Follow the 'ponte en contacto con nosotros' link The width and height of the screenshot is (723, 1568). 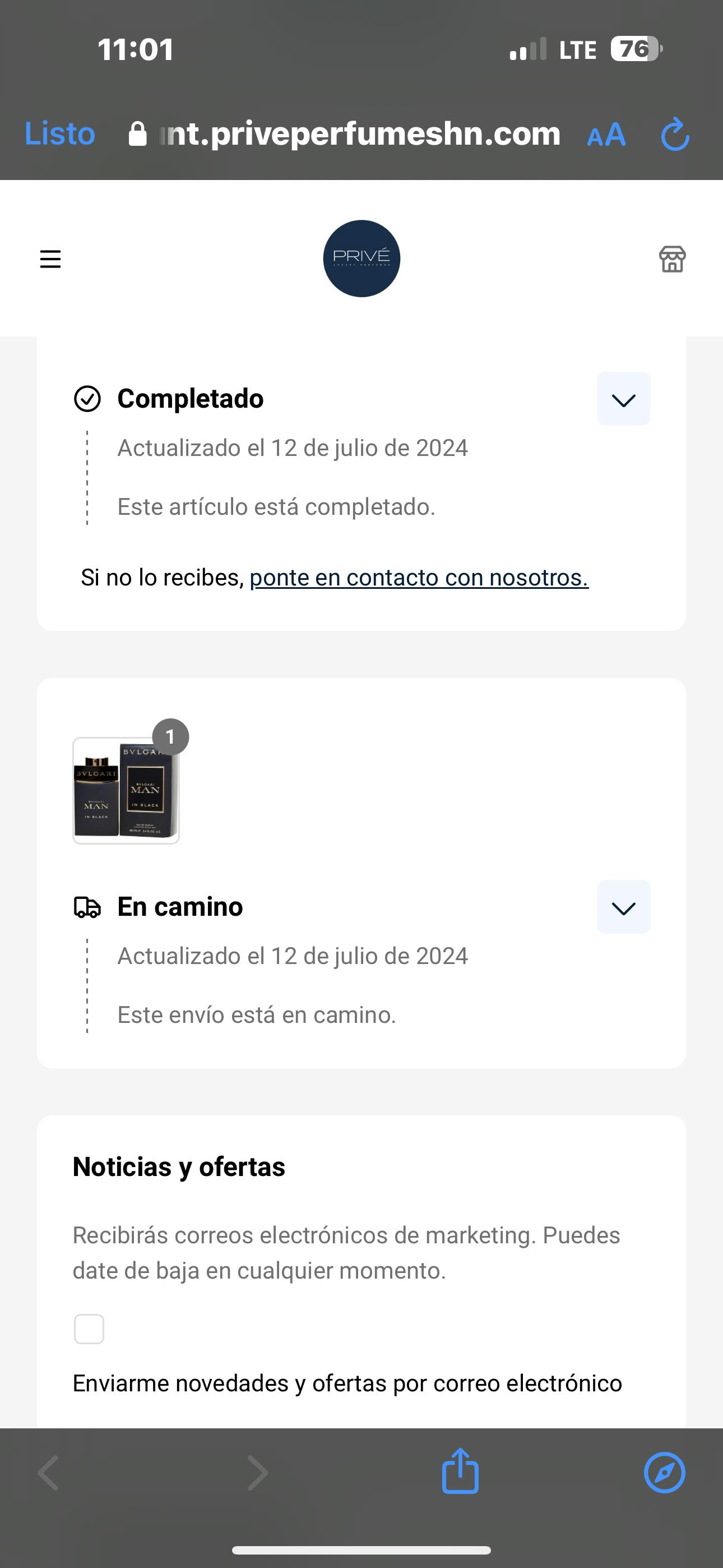419,578
